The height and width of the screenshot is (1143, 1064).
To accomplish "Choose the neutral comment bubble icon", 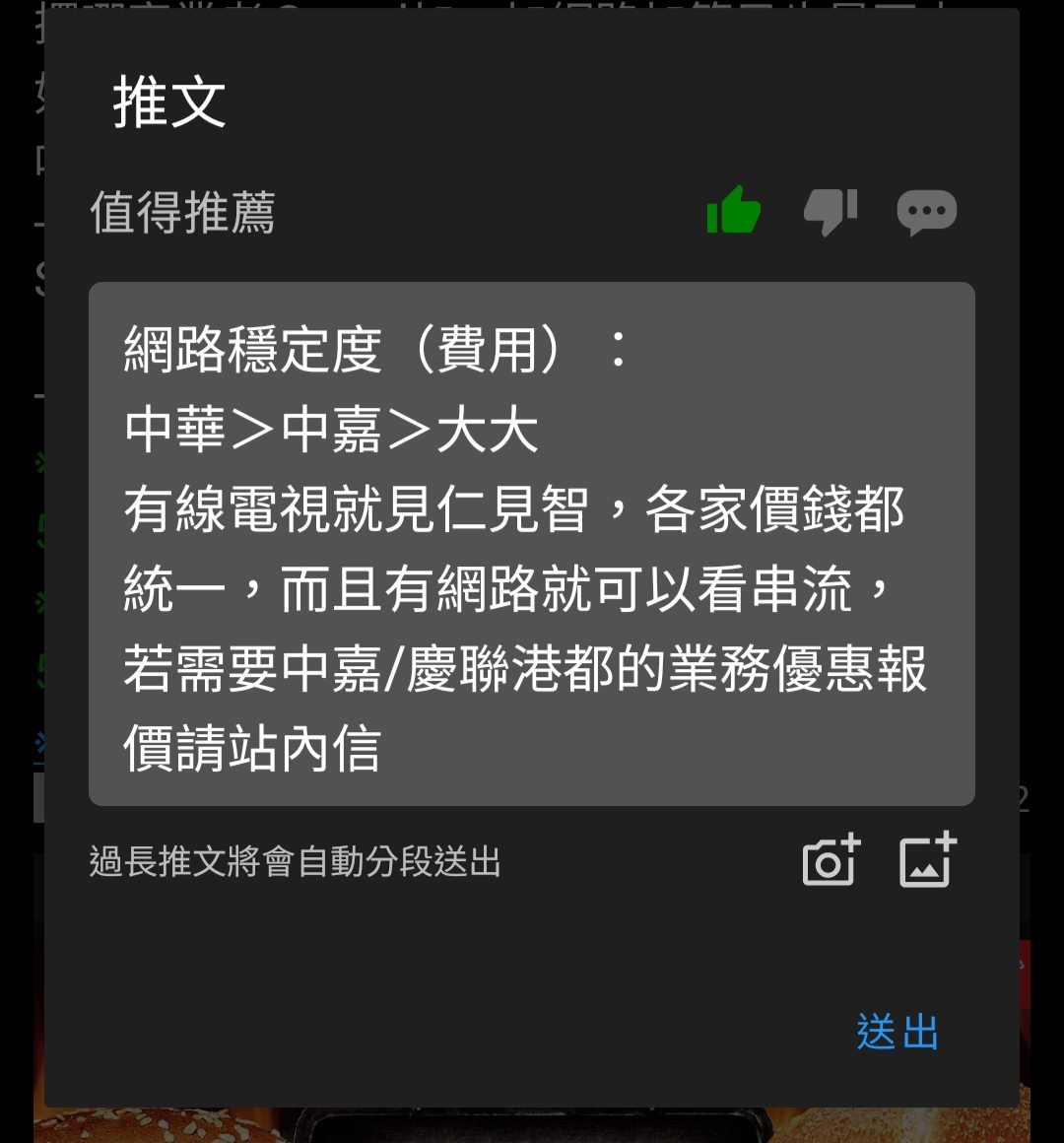I will coord(926,211).
